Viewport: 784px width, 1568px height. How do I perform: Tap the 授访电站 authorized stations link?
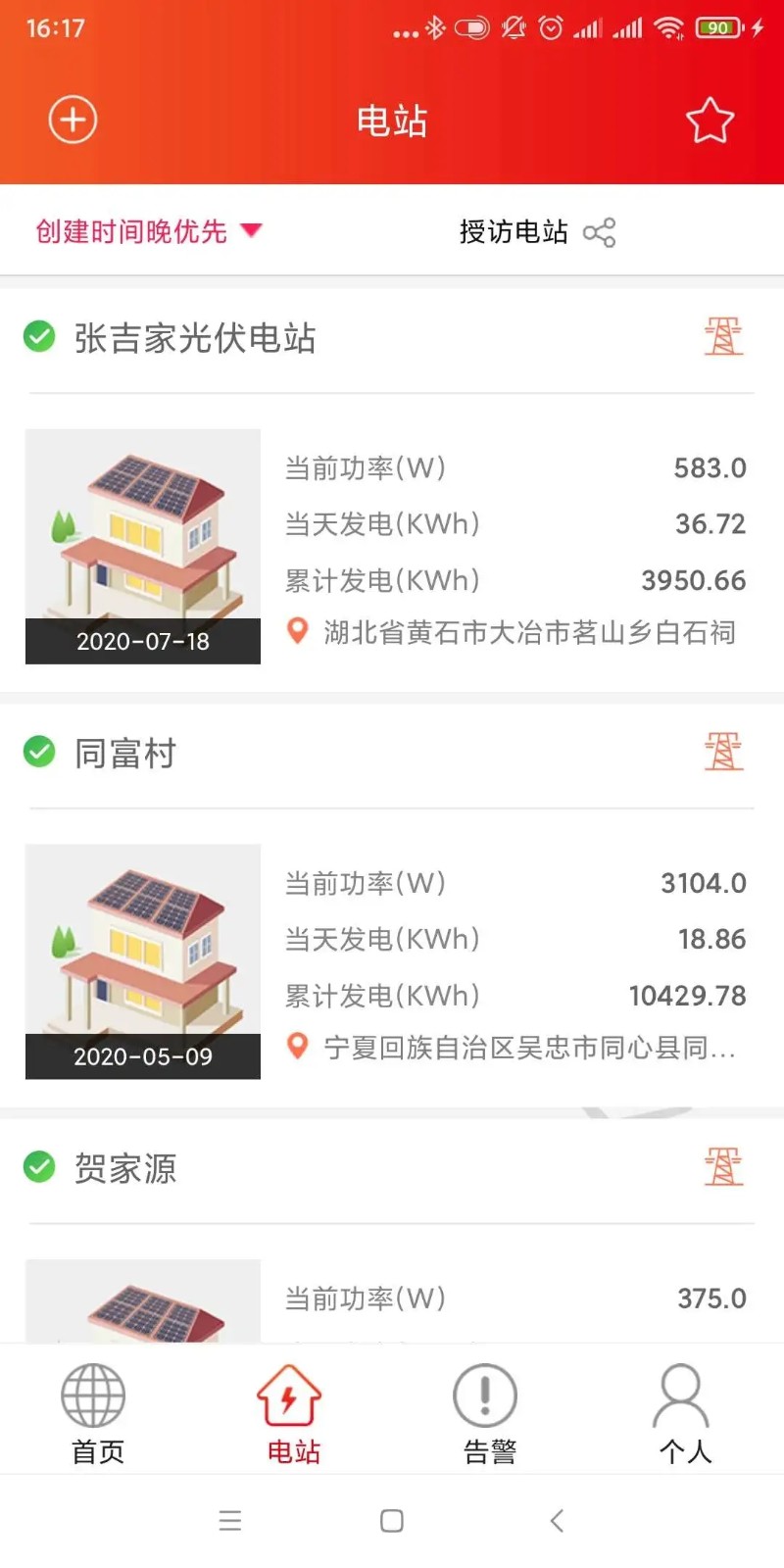(x=514, y=232)
